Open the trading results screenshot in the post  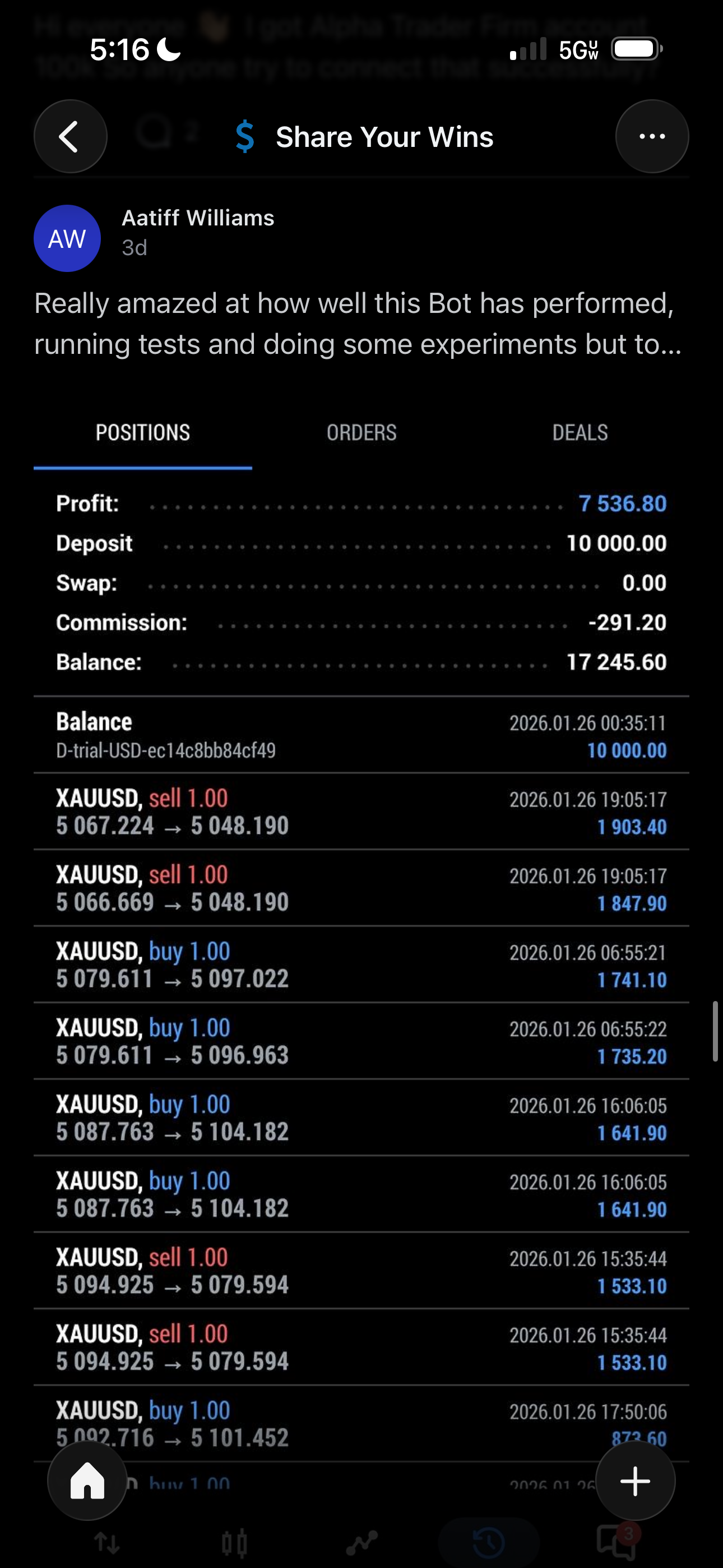[361, 913]
